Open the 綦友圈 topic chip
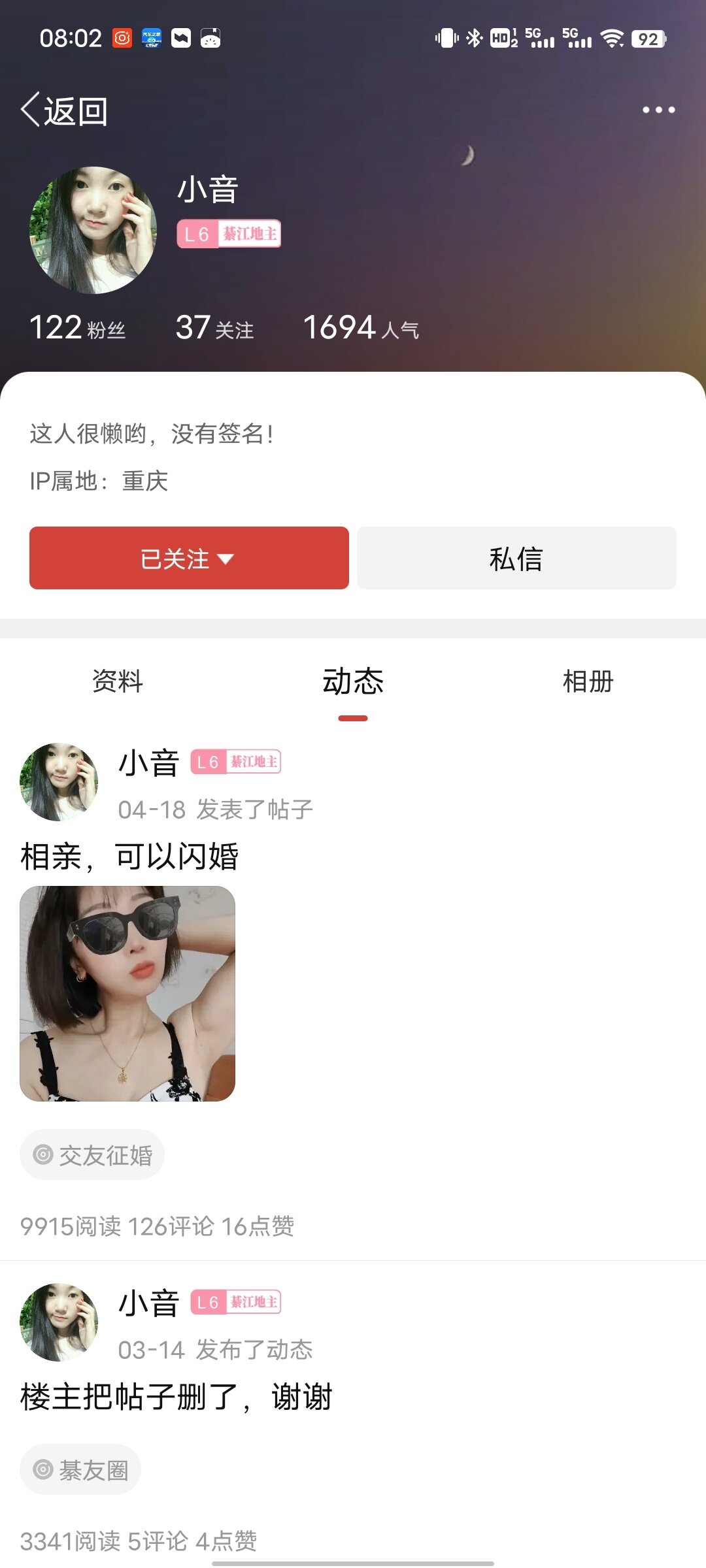The height and width of the screenshot is (1568, 706). (x=80, y=1469)
